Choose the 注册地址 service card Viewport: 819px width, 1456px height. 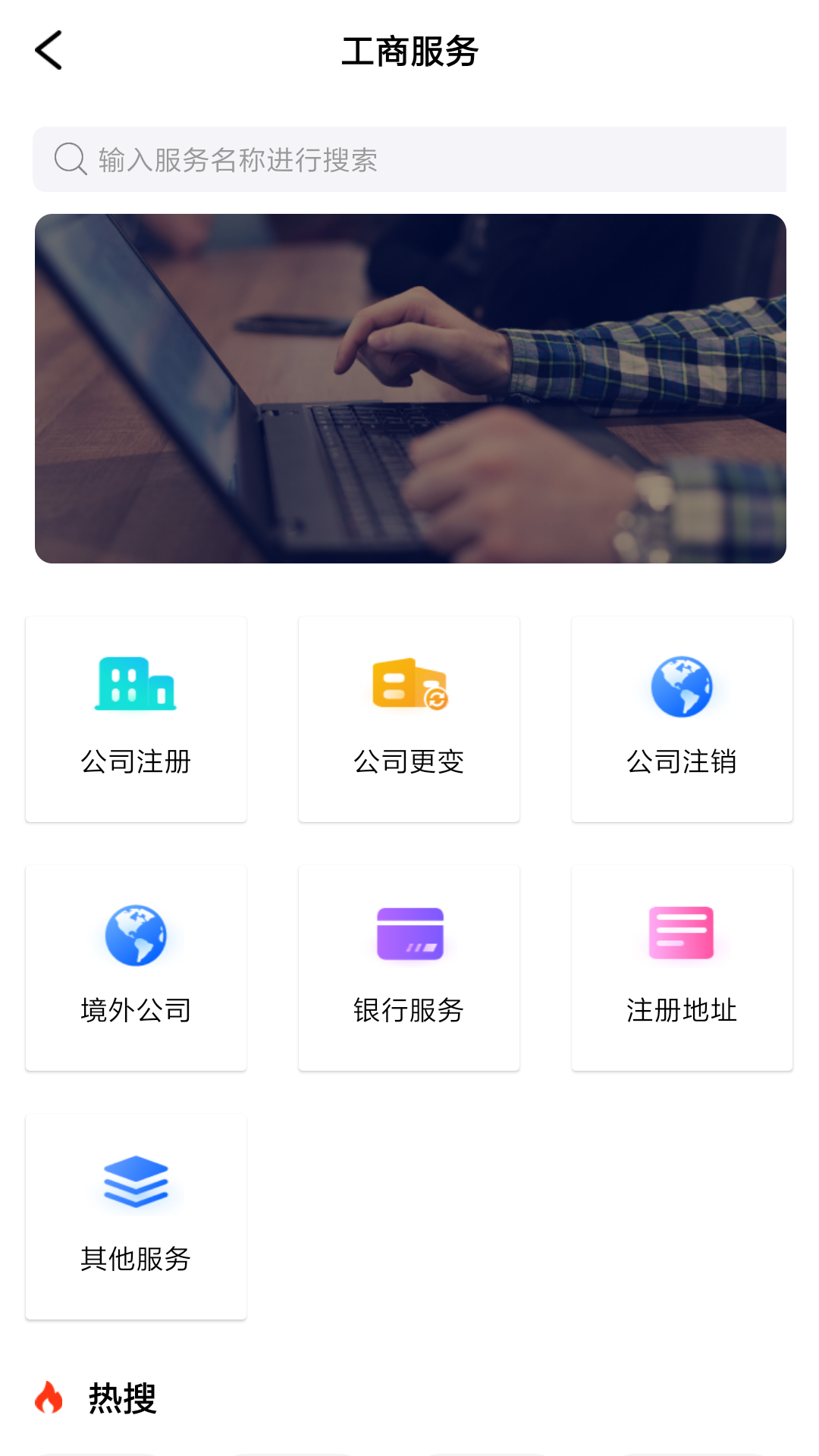pos(682,968)
